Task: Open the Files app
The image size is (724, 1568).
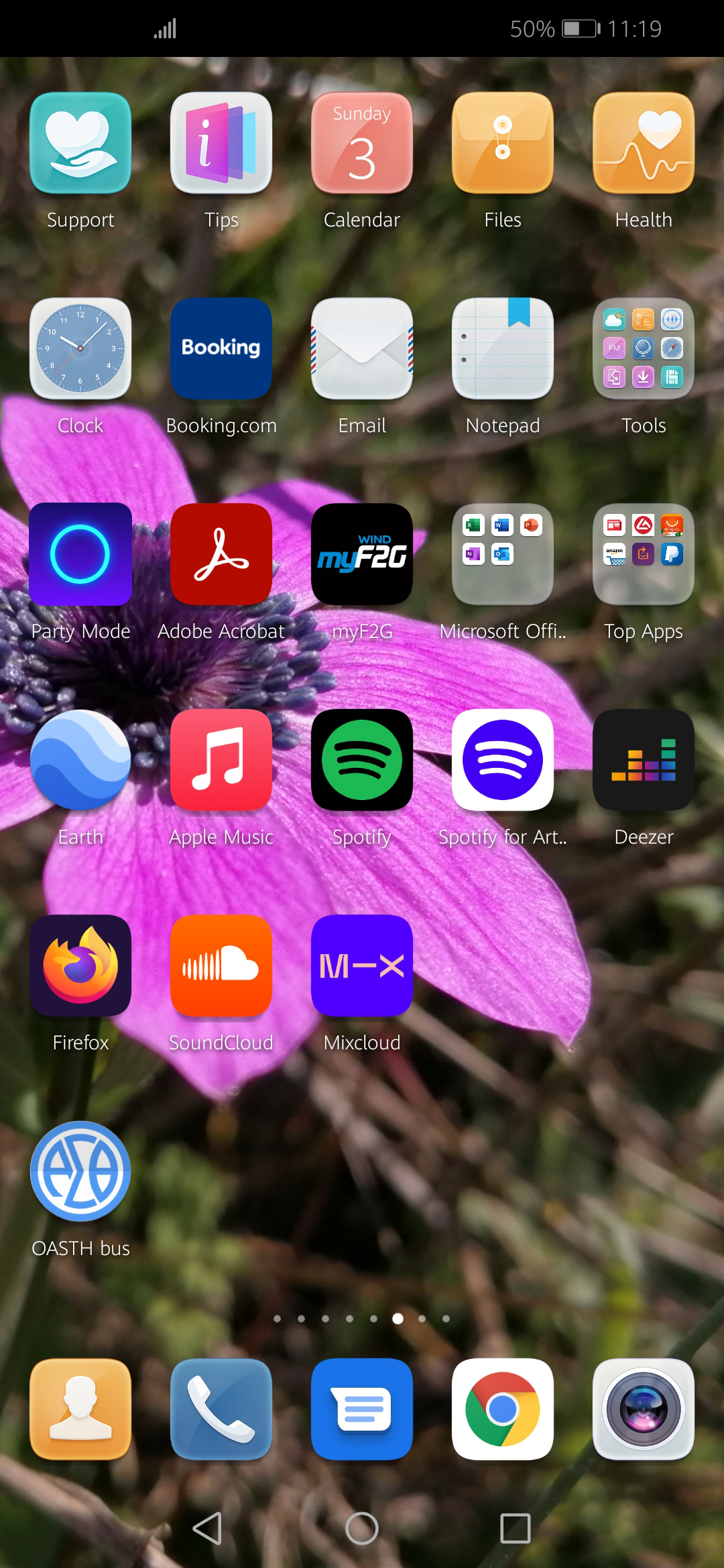Action: [503, 143]
